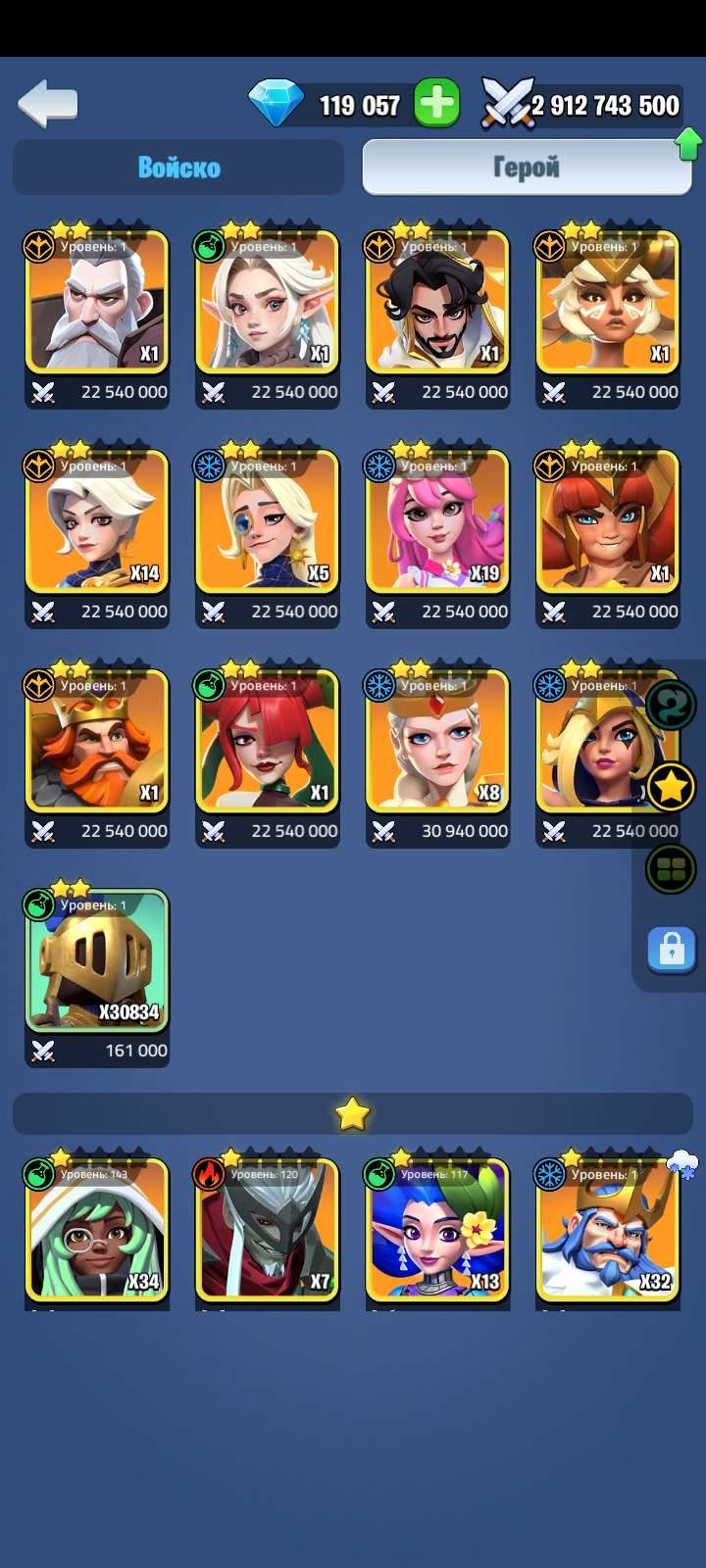
Task: Open the orange-bearded king hero card
Action: click(x=97, y=742)
